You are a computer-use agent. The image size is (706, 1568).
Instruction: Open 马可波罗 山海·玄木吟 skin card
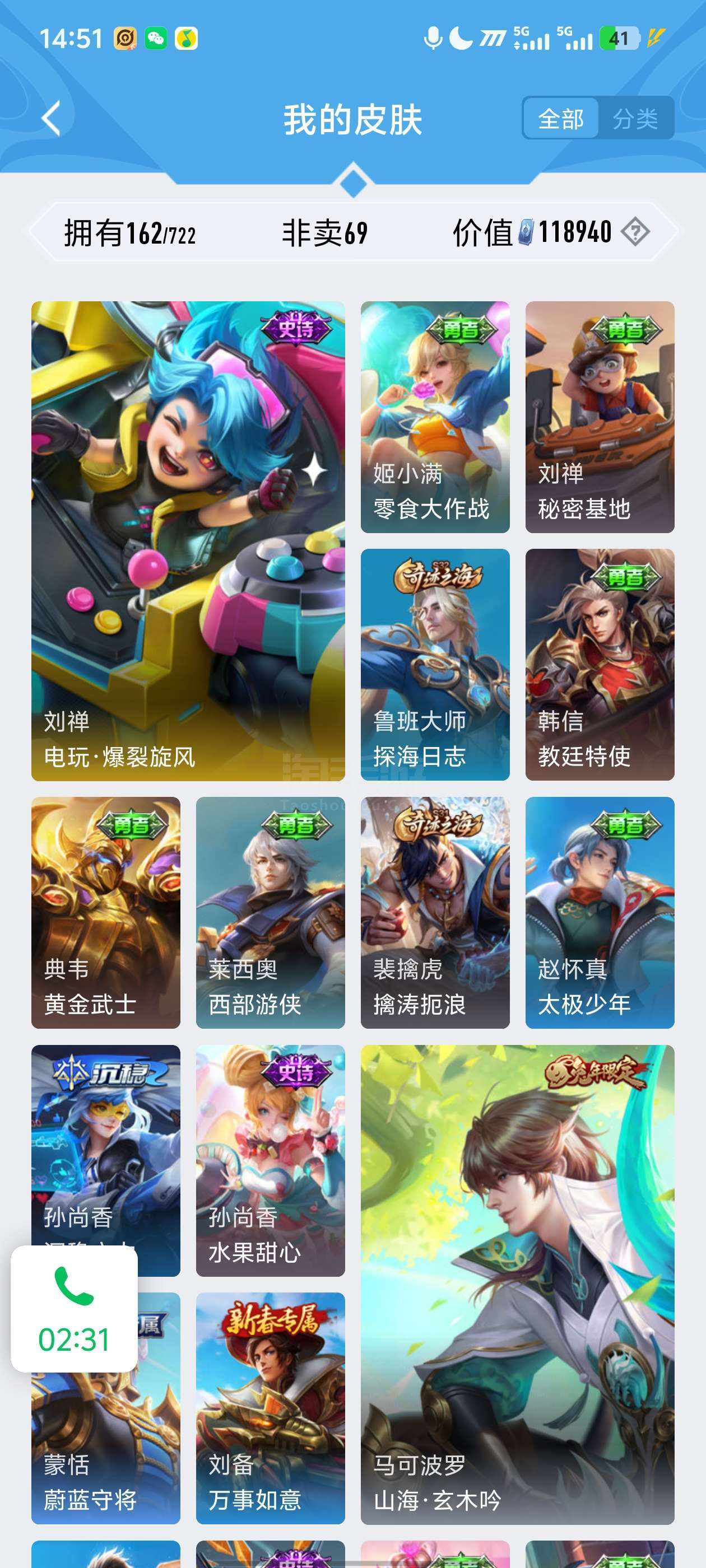pos(517,1284)
